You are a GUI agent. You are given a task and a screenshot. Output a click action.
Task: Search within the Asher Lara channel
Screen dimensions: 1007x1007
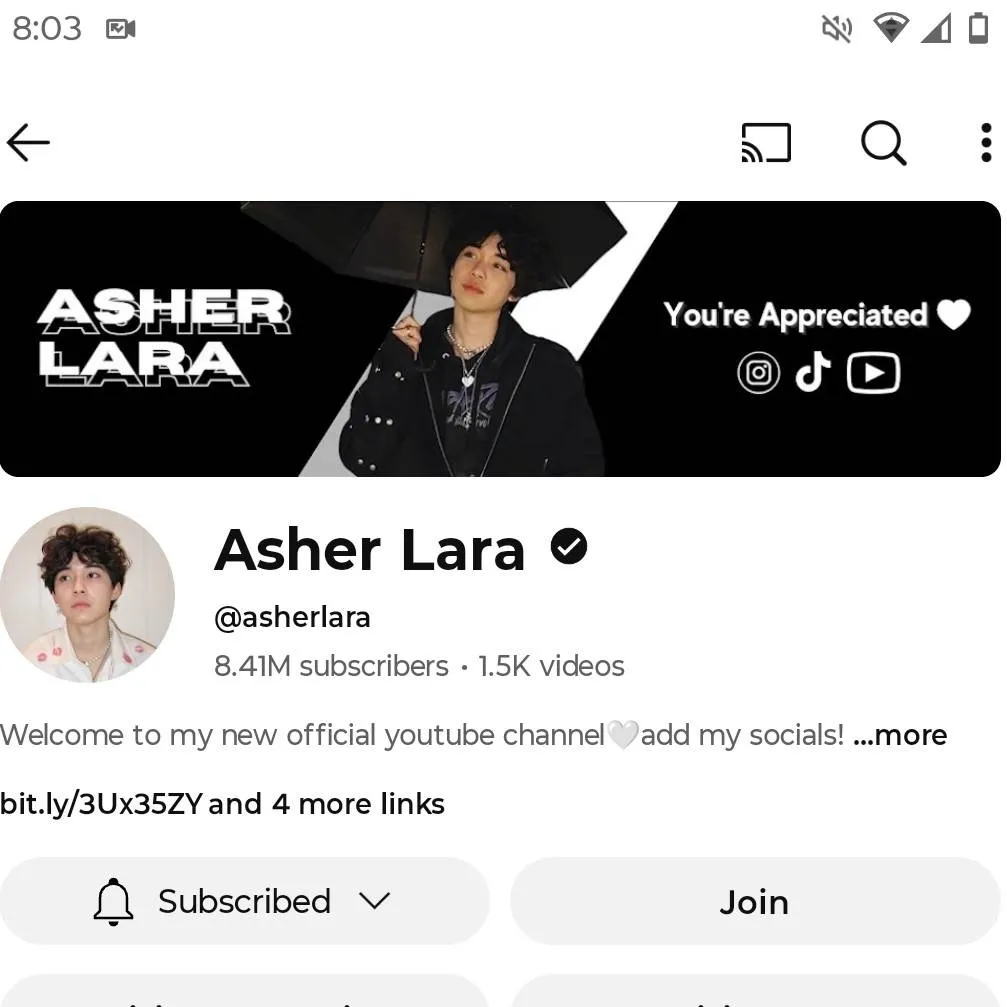click(883, 143)
